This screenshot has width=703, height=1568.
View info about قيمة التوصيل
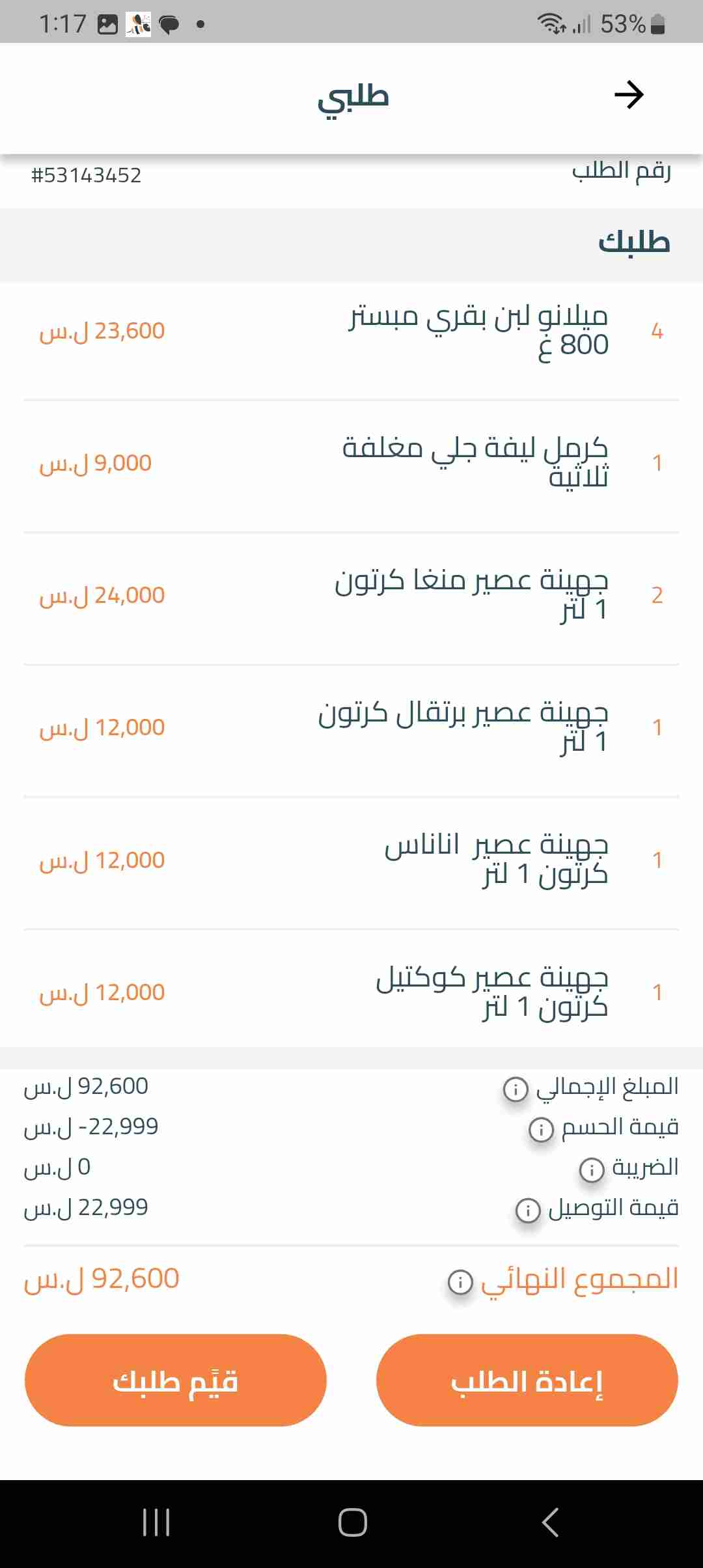click(x=528, y=1210)
